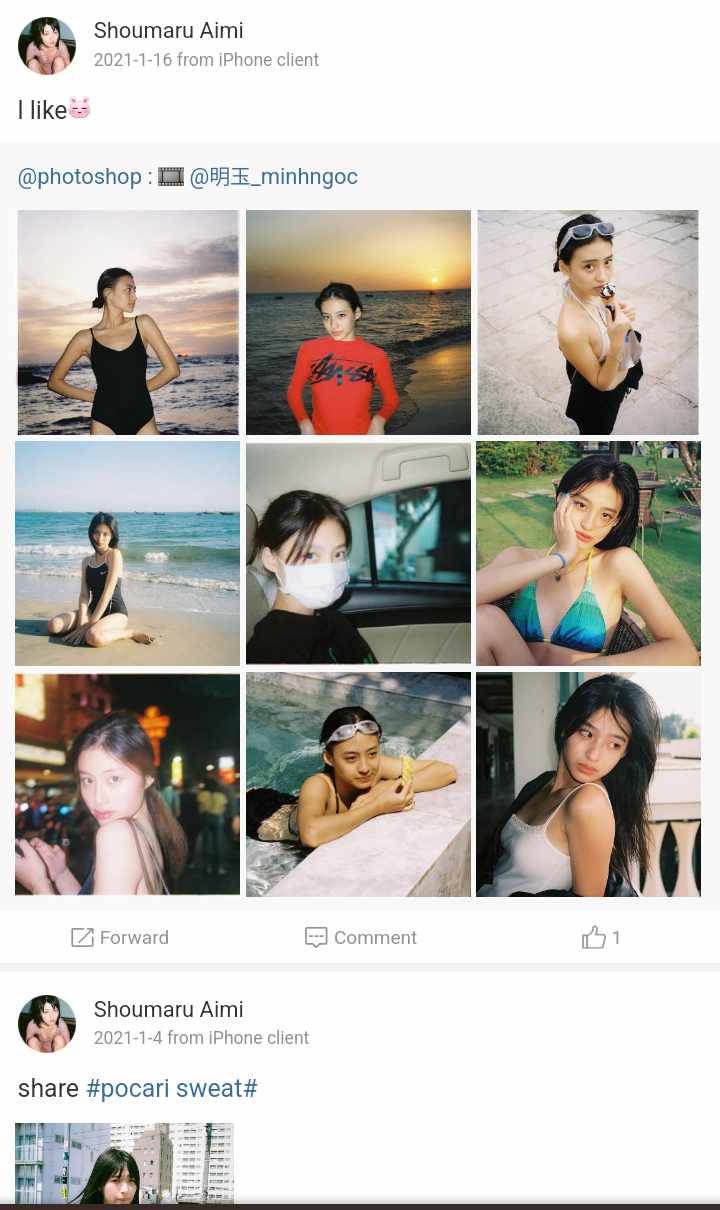Open the night street lights photo
The width and height of the screenshot is (720, 1210).
click(x=128, y=784)
